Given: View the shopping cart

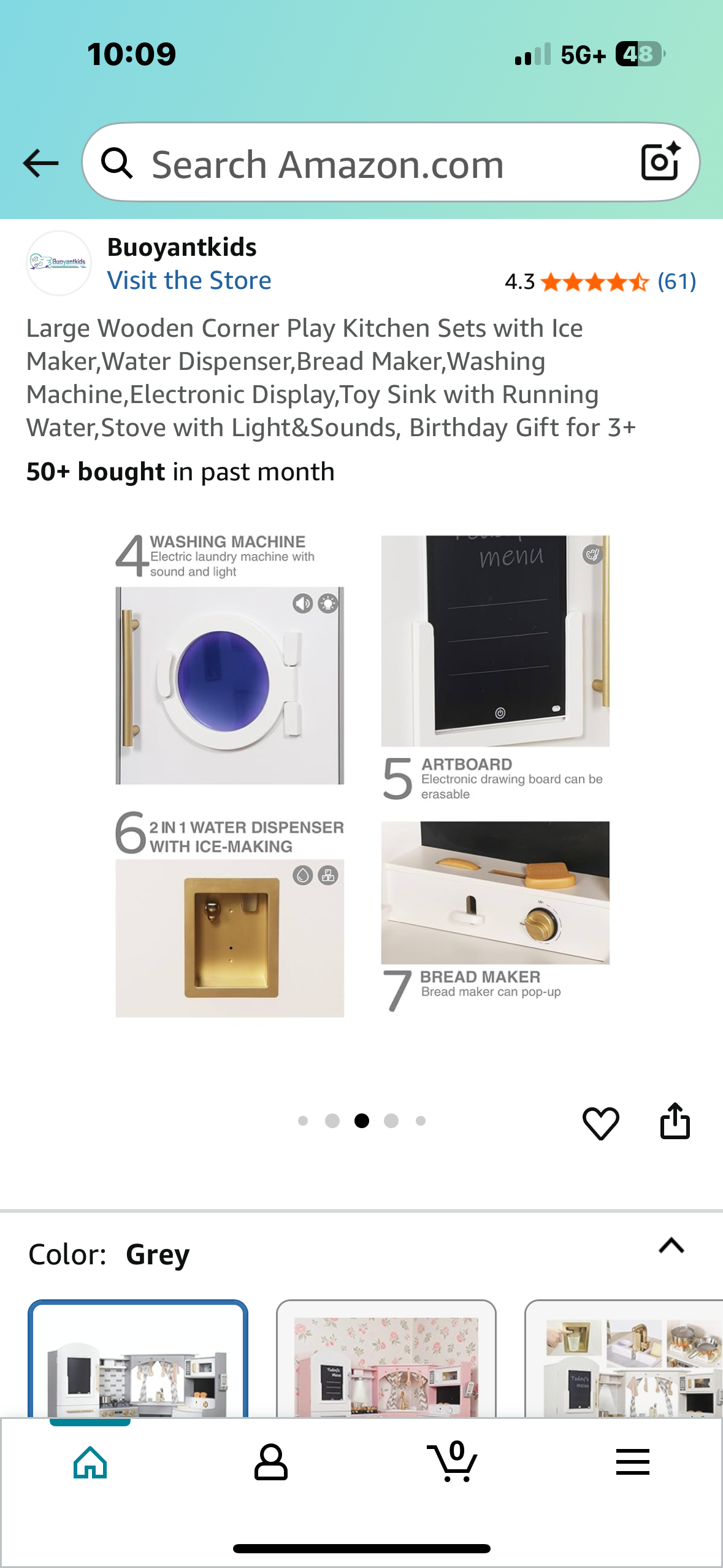Looking at the screenshot, I should coord(452,1462).
